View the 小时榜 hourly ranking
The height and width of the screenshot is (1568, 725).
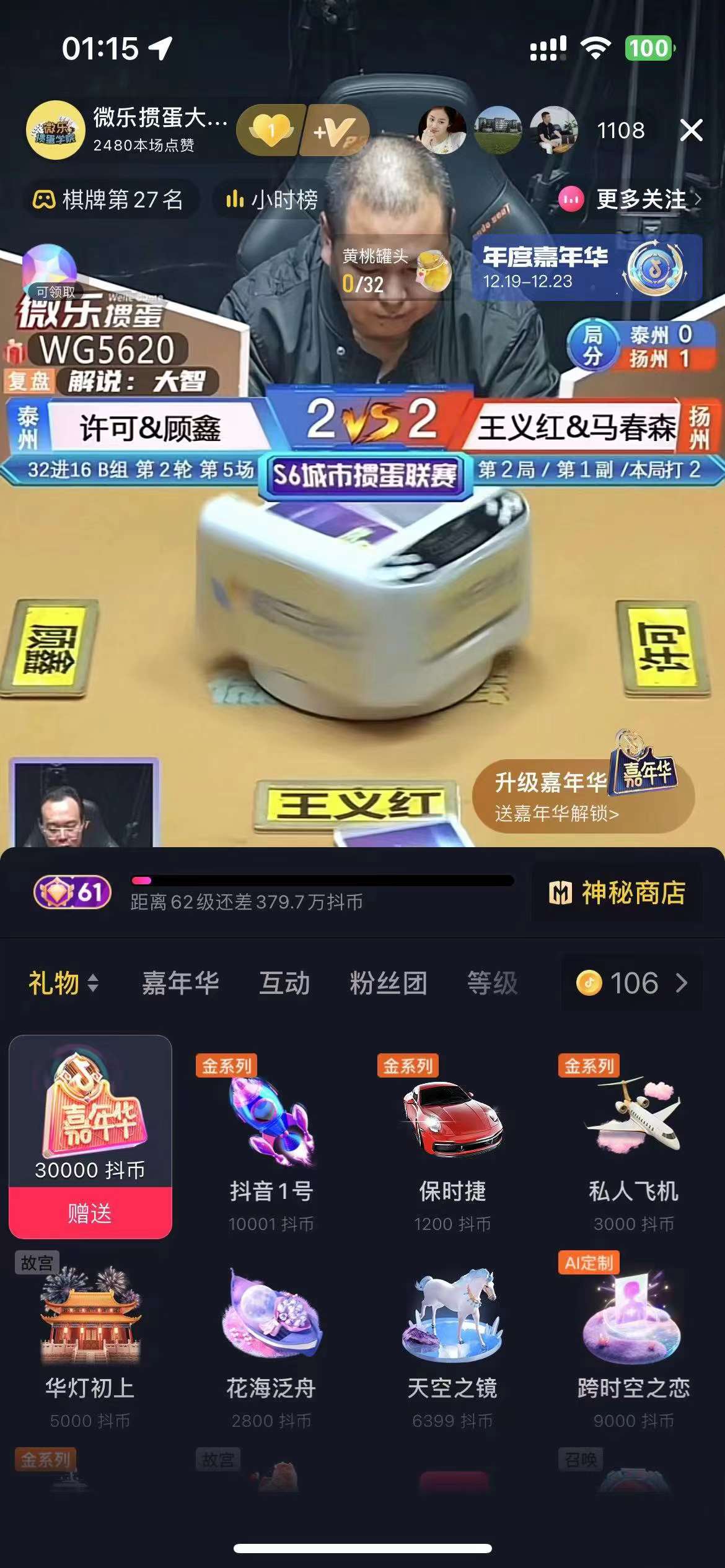click(x=271, y=199)
